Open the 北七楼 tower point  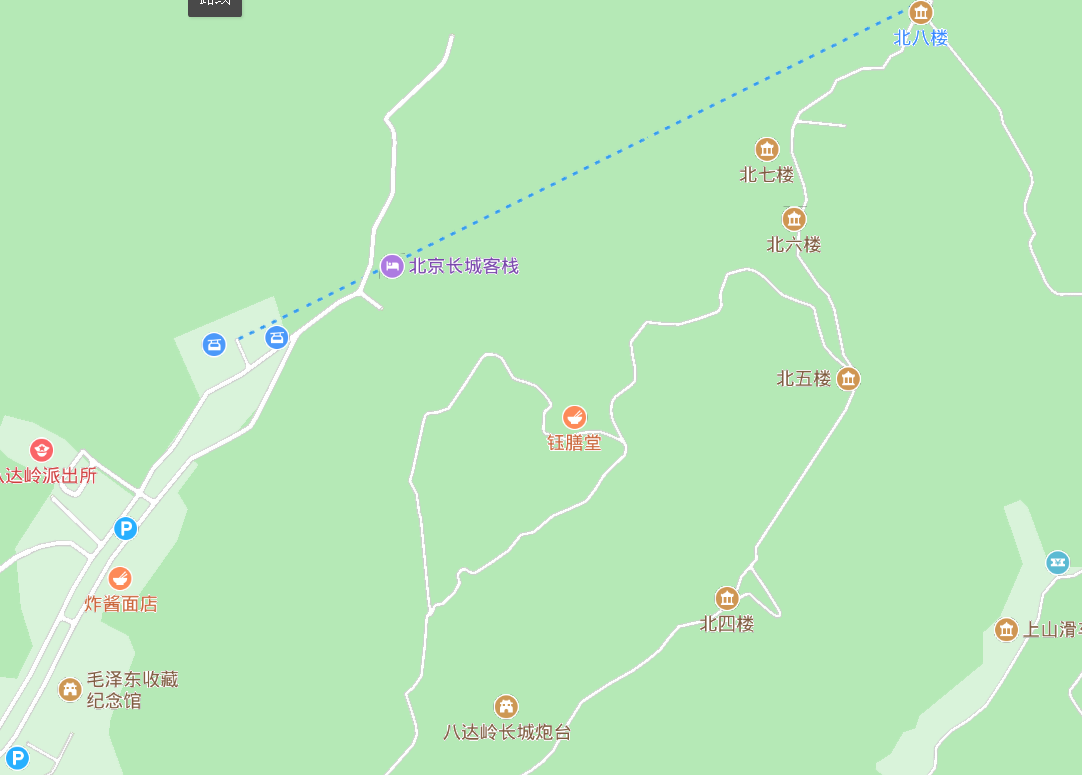(767, 150)
